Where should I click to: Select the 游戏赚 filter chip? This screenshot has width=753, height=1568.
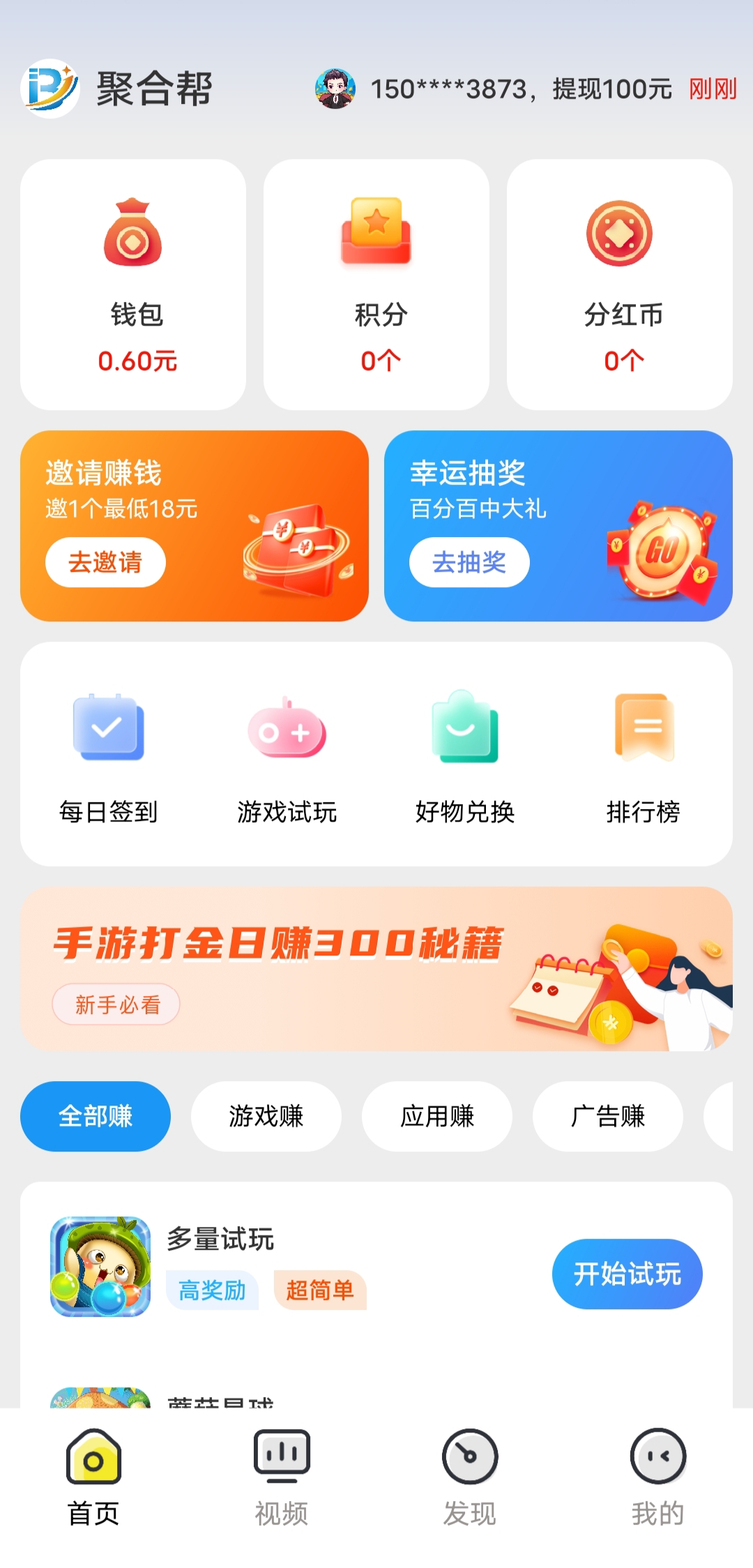pos(266,1116)
